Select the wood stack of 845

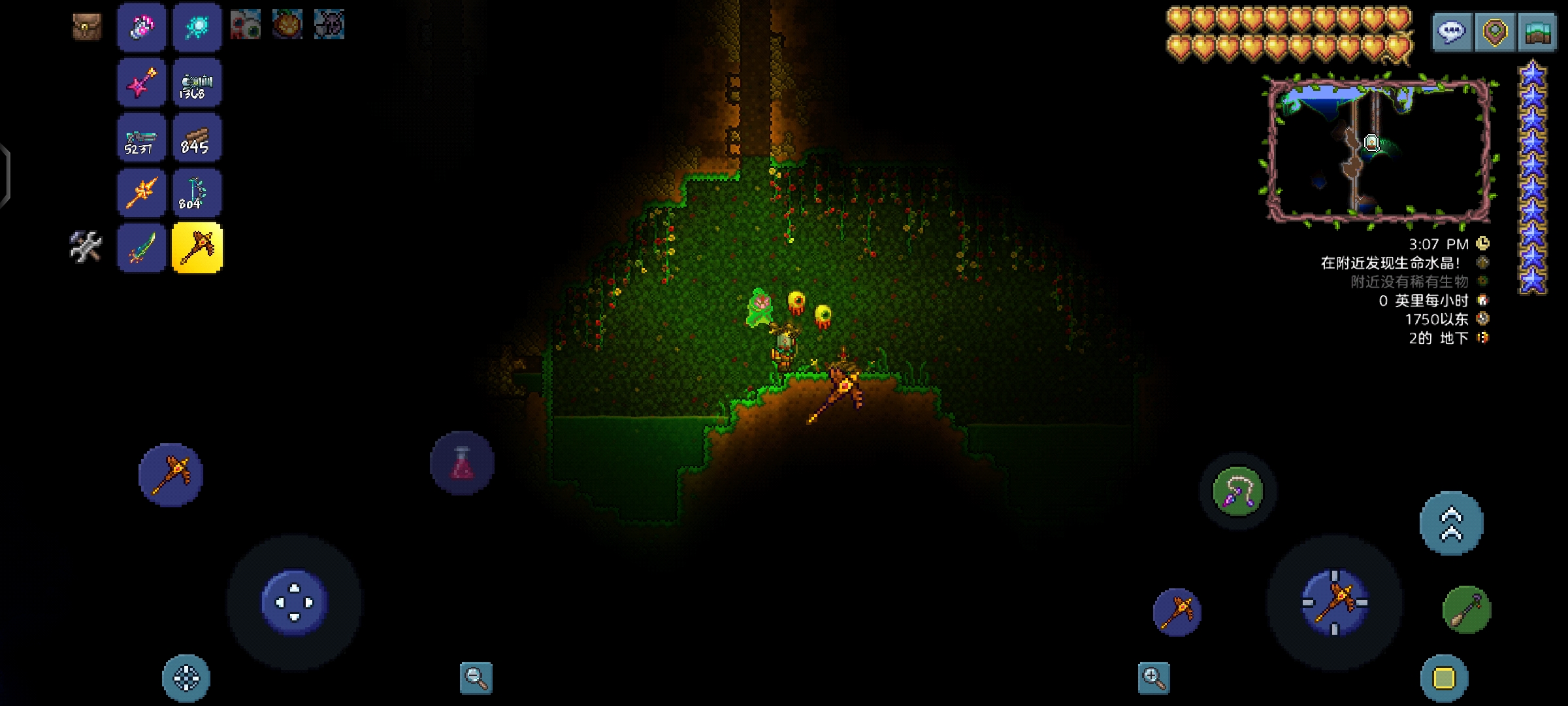[x=197, y=139]
